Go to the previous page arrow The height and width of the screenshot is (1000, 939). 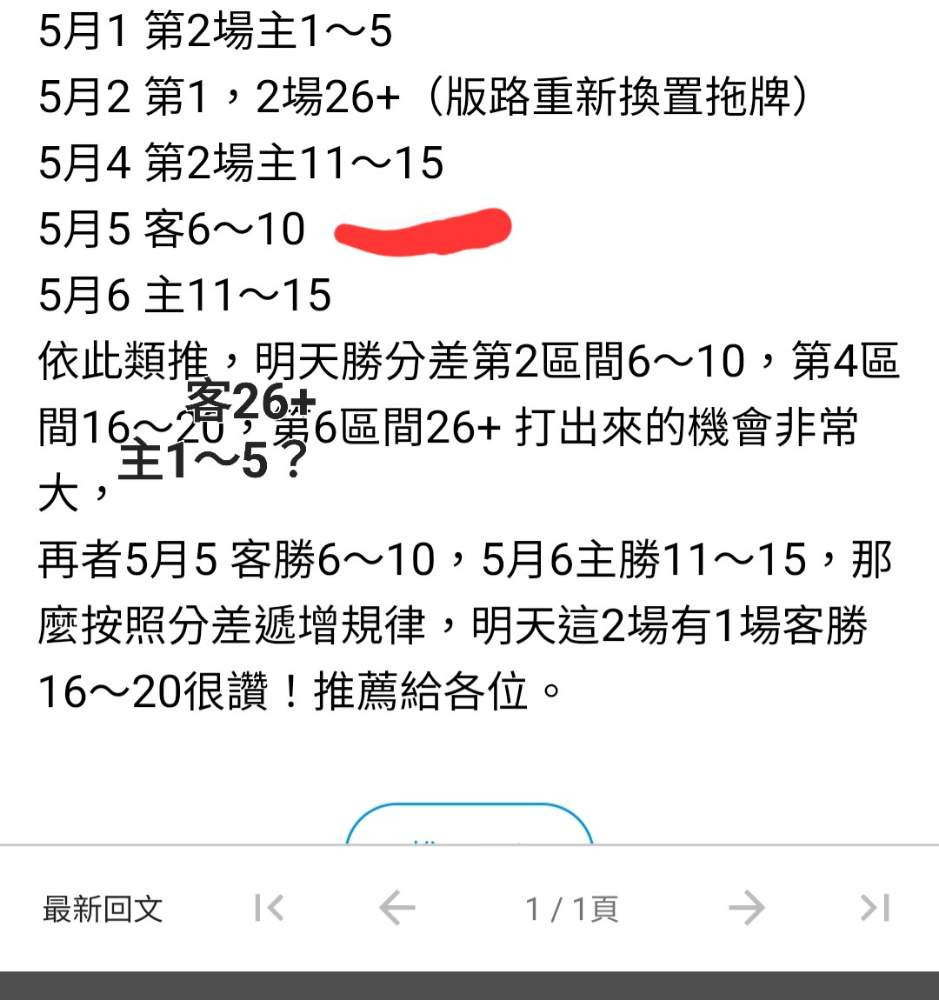[x=397, y=908]
